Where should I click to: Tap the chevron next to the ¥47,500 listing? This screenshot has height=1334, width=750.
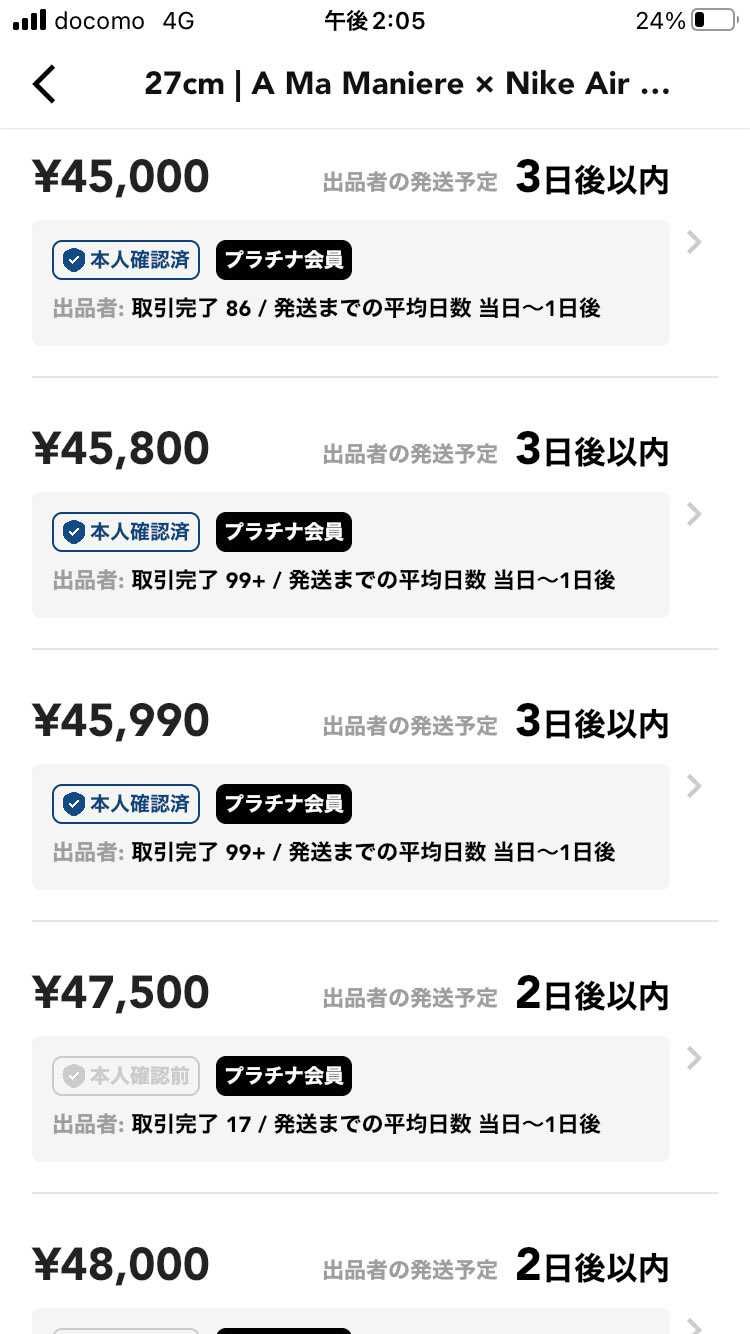(x=693, y=1058)
